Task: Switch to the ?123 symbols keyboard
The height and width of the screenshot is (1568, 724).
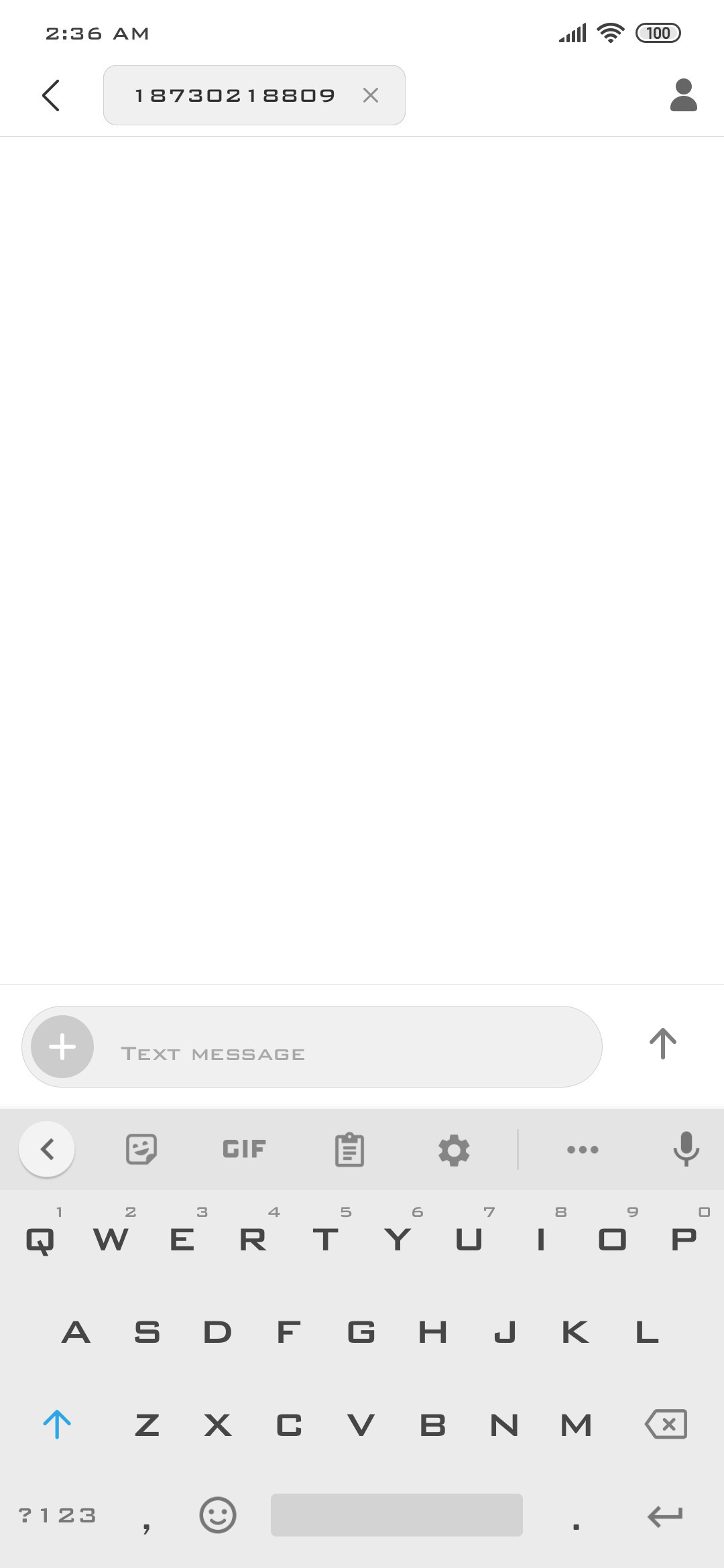Action: pyautogui.click(x=58, y=1515)
